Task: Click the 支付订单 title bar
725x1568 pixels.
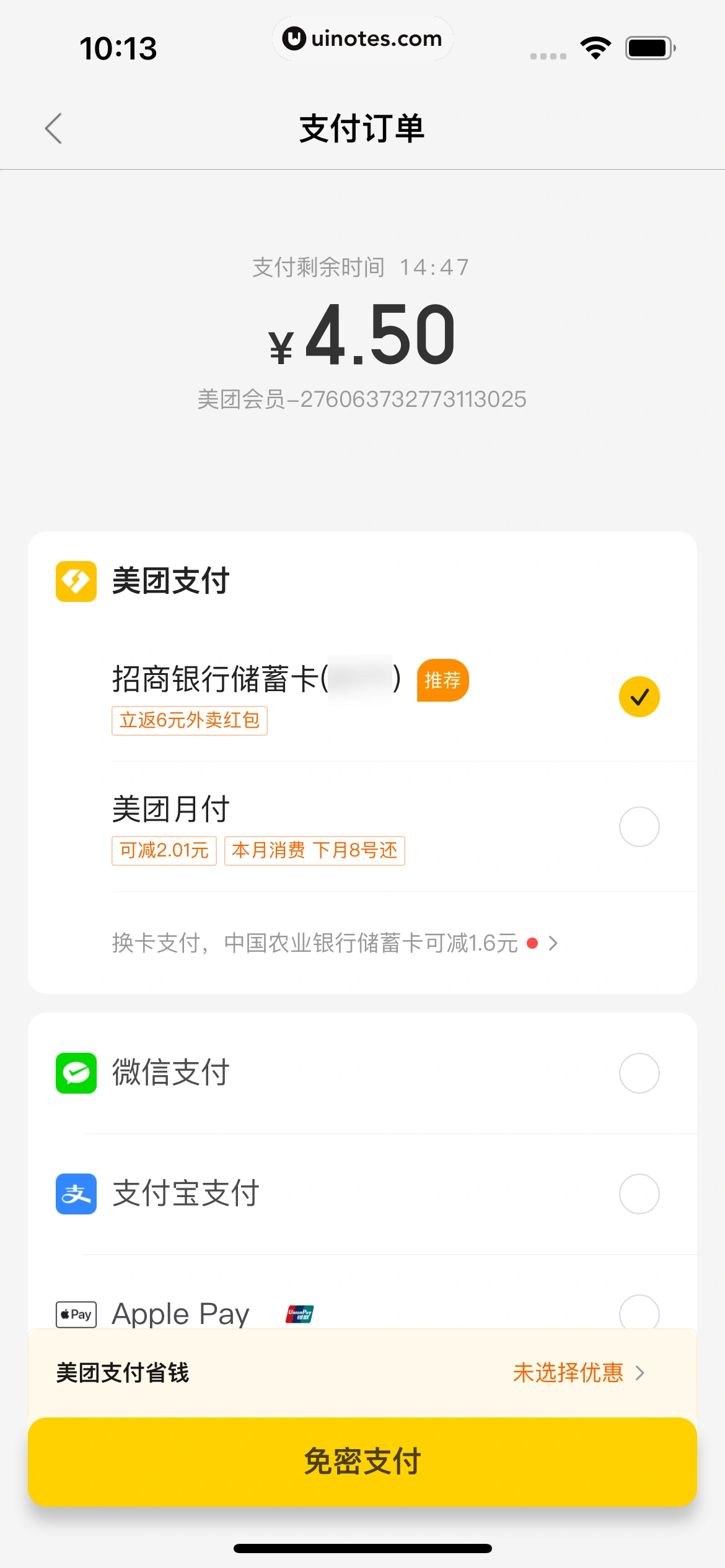Action: click(x=362, y=129)
